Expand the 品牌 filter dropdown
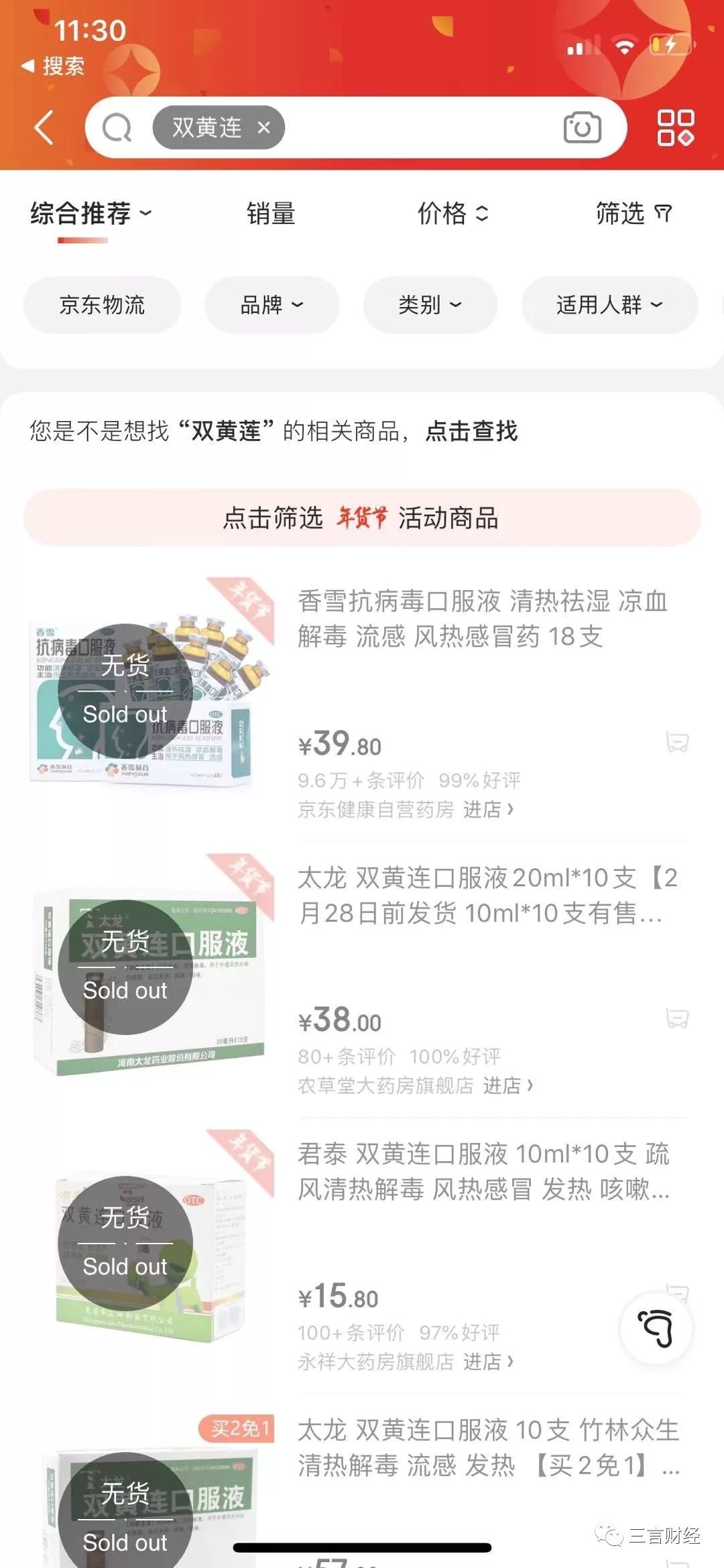 tap(271, 305)
